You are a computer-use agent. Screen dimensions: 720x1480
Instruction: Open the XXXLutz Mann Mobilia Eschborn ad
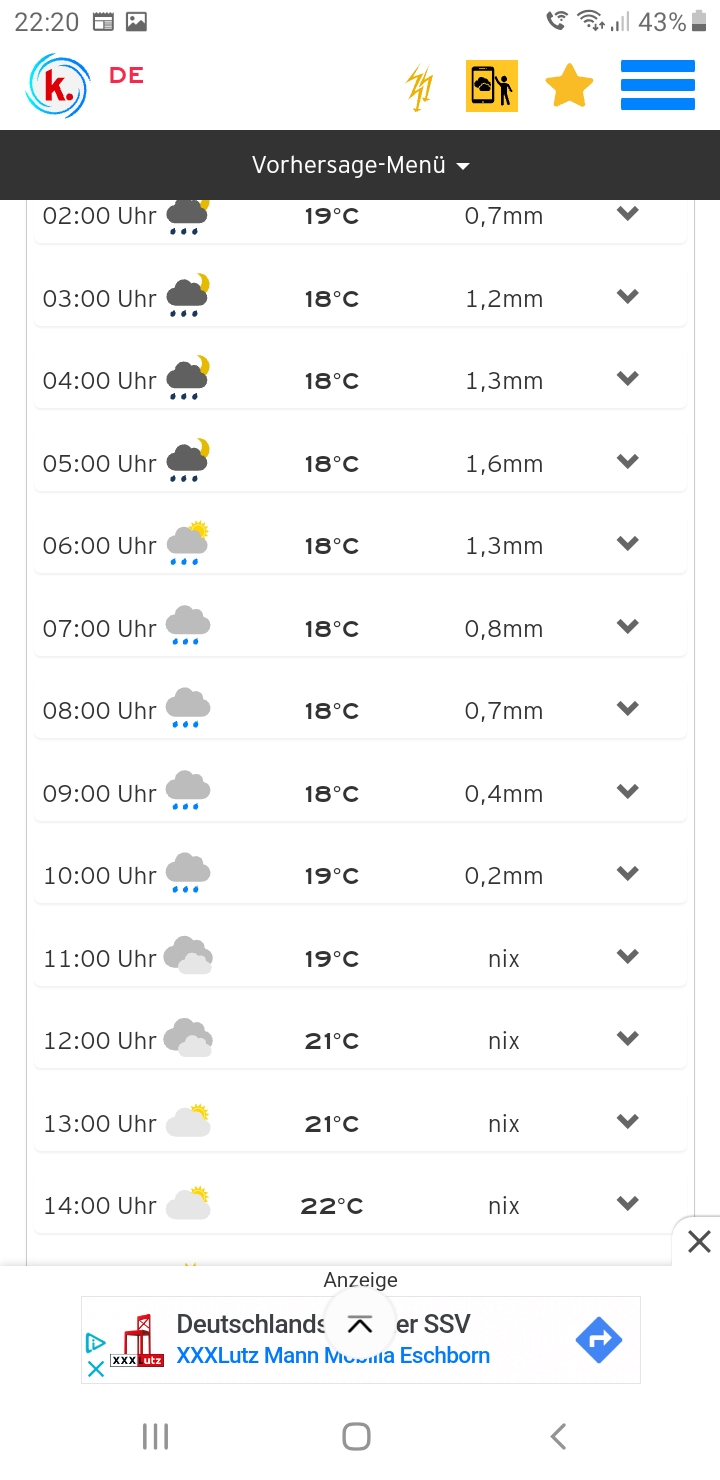coord(333,1356)
